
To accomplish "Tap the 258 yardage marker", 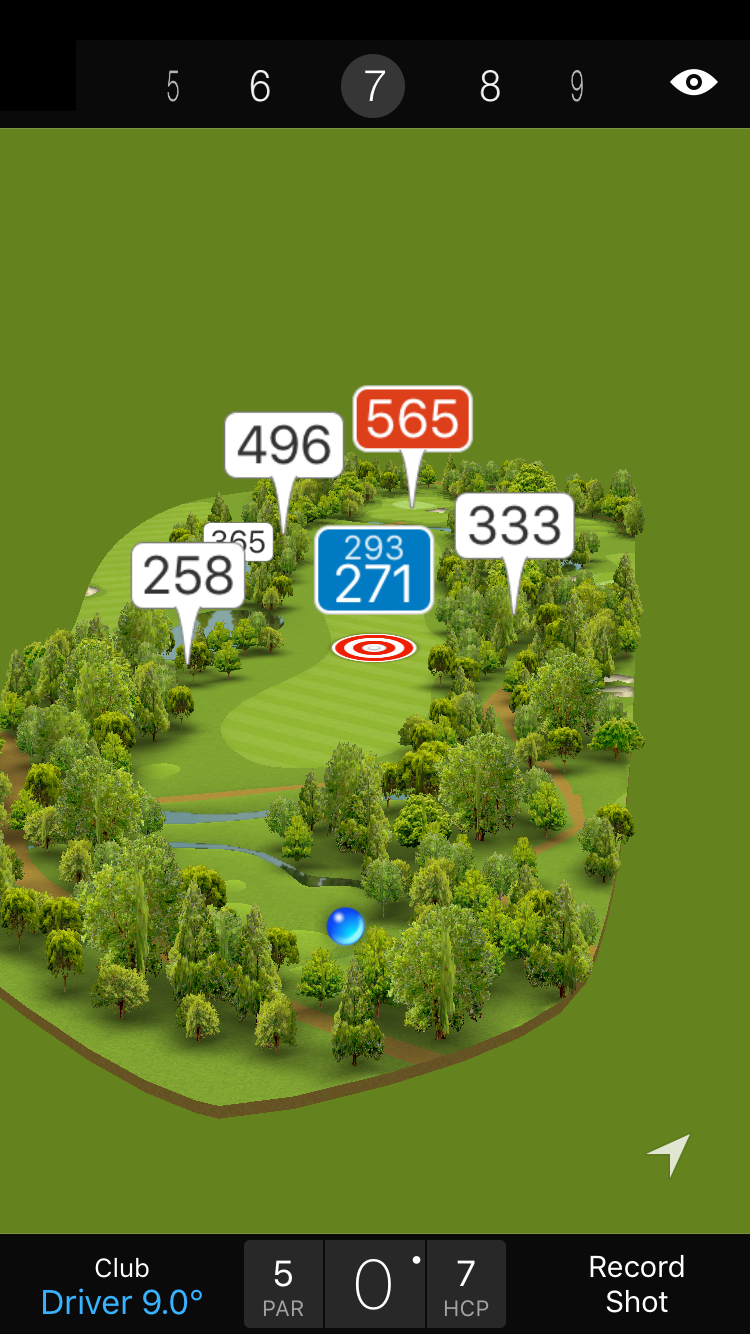I will pos(188,575).
